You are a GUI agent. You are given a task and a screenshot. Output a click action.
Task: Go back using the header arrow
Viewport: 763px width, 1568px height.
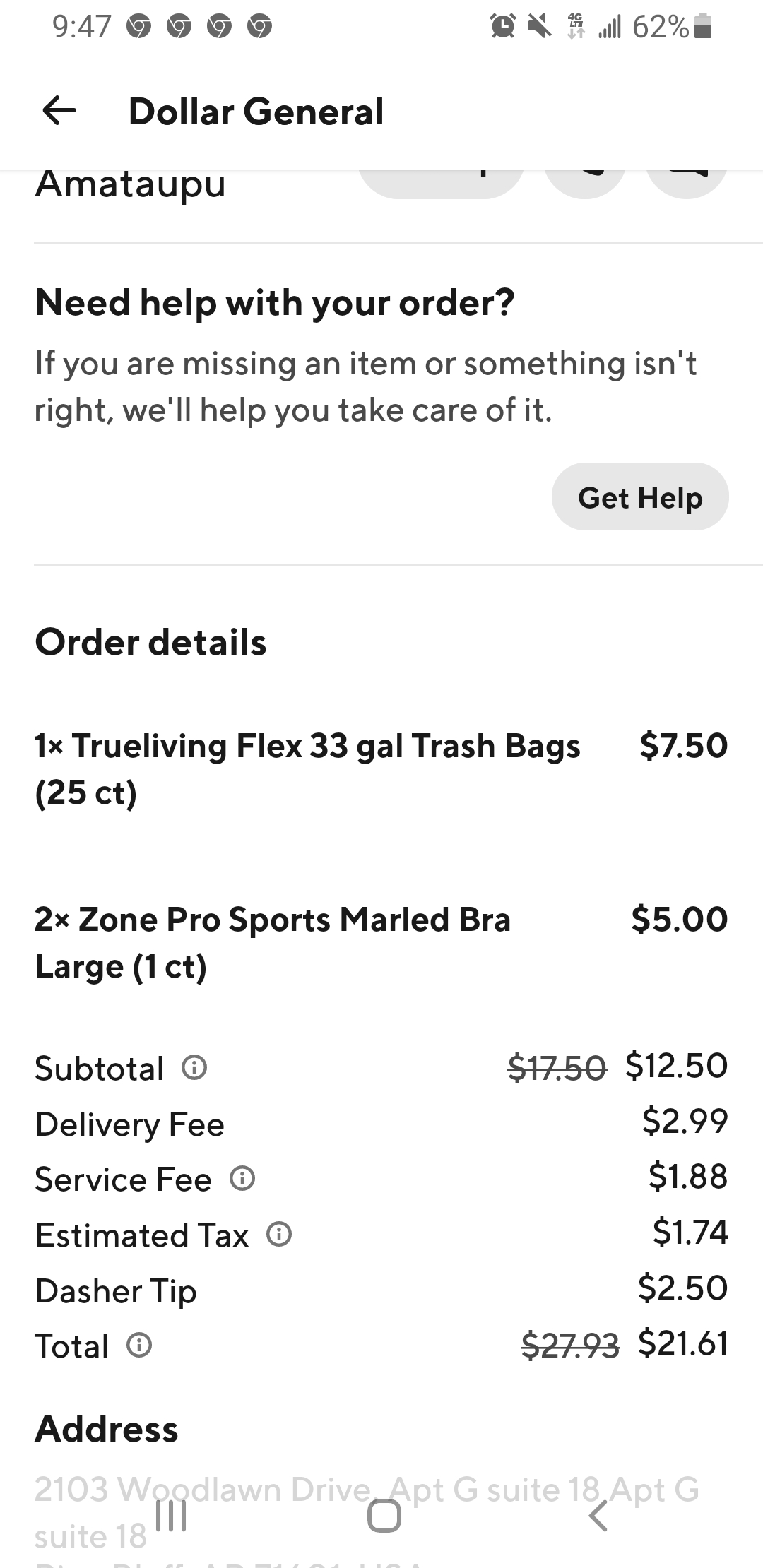[59, 111]
